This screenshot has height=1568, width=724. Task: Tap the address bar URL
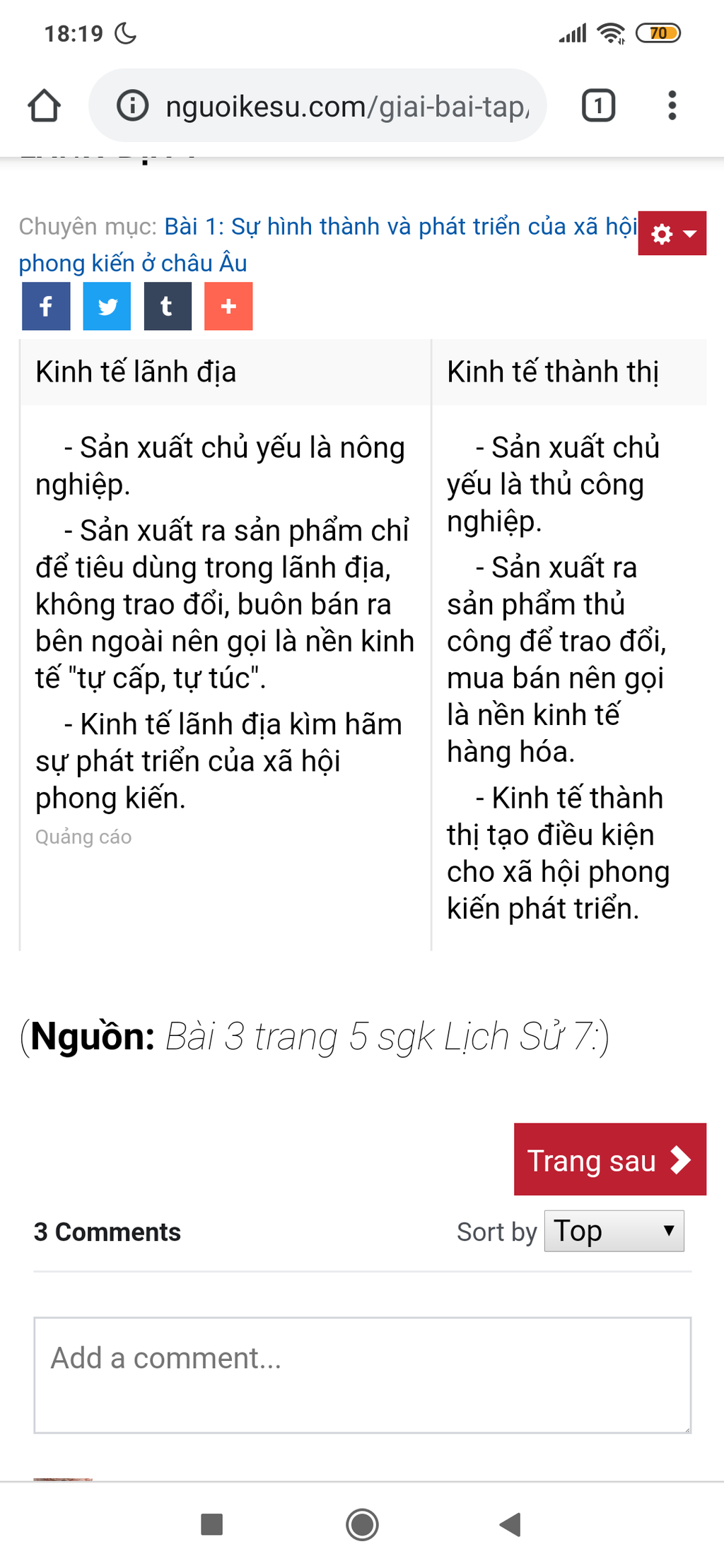[346, 107]
